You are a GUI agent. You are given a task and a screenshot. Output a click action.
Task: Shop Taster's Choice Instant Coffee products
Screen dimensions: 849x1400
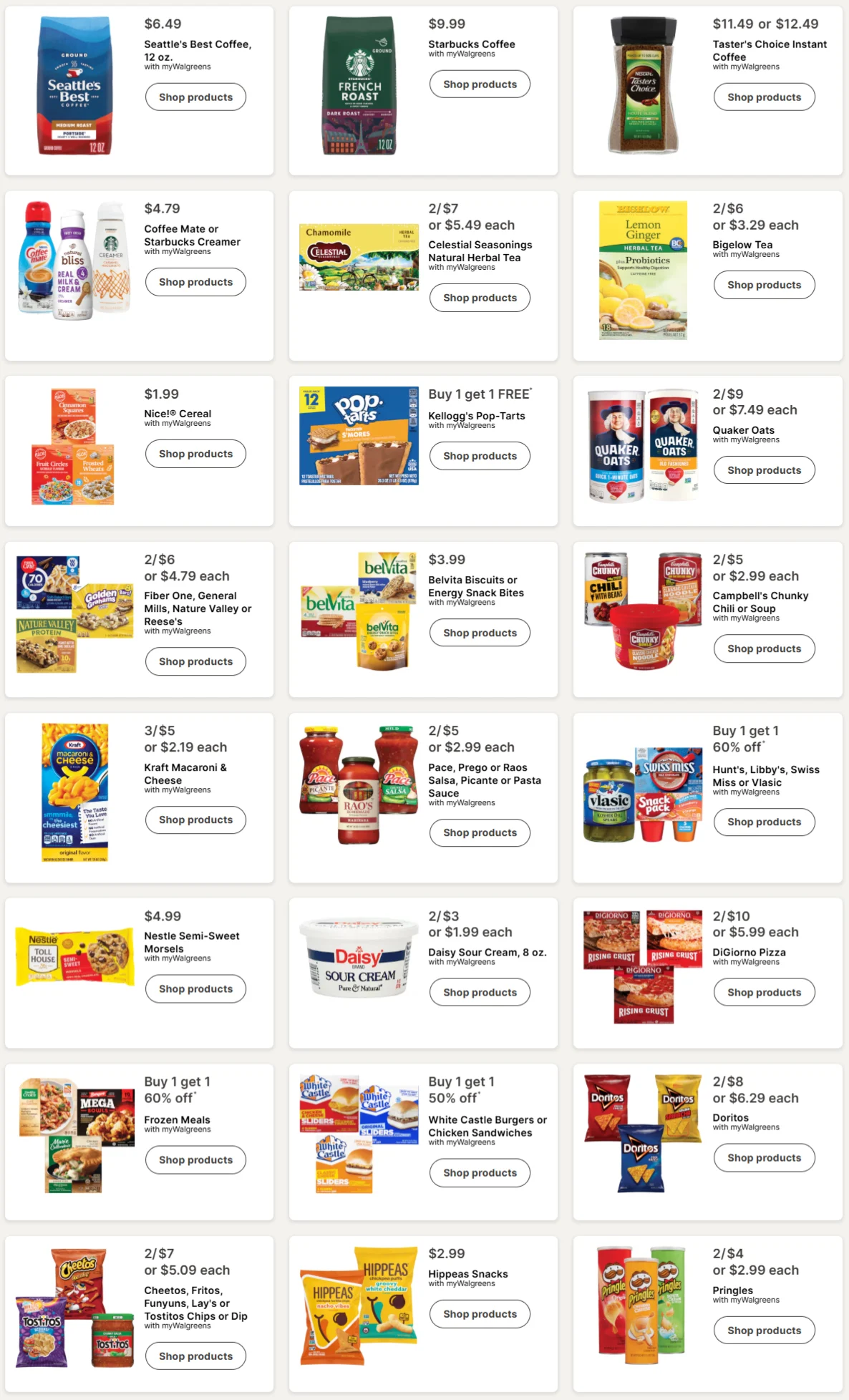pos(764,97)
